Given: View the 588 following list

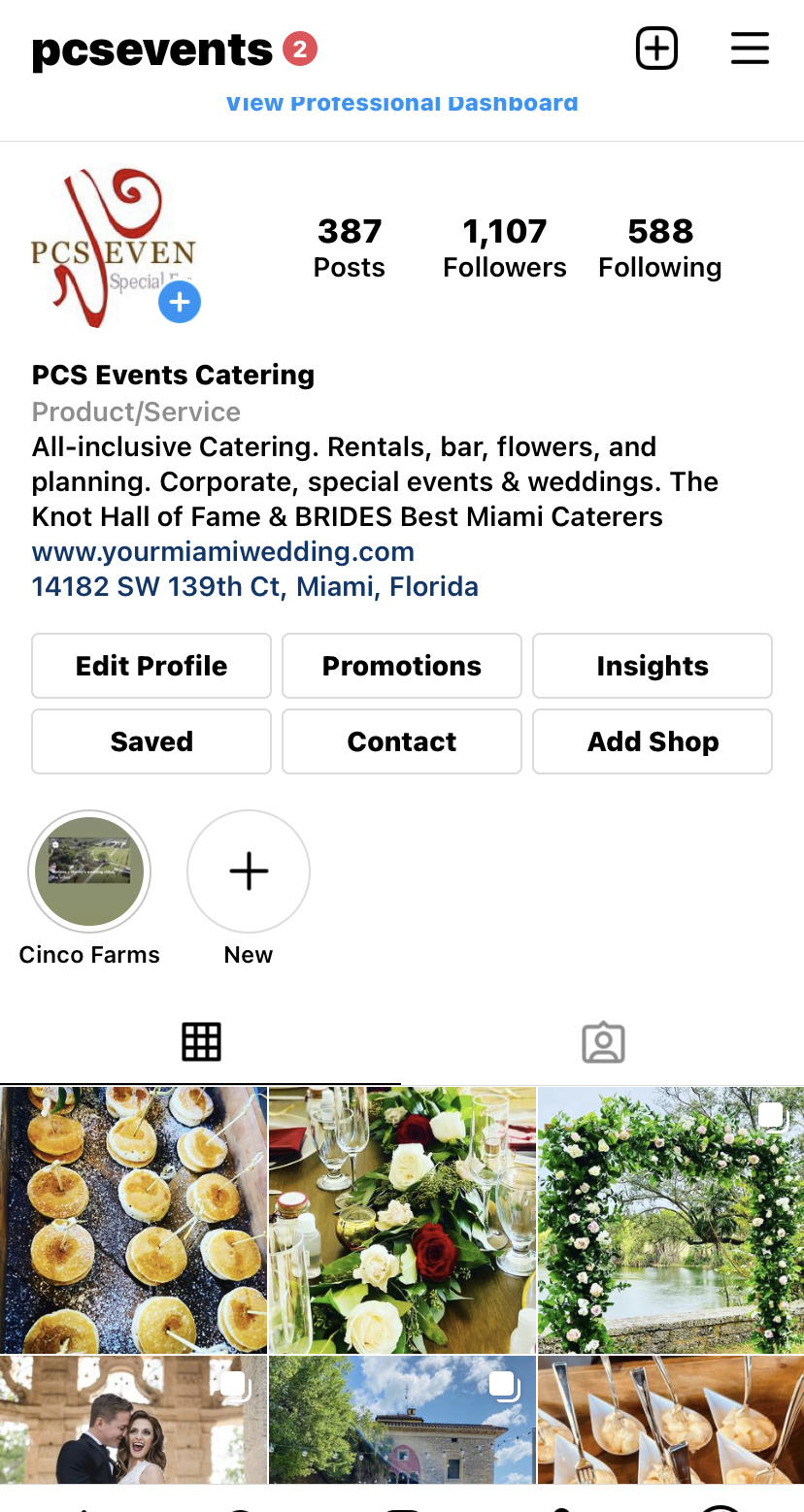Looking at the screenshot, I should pos(659,247).
